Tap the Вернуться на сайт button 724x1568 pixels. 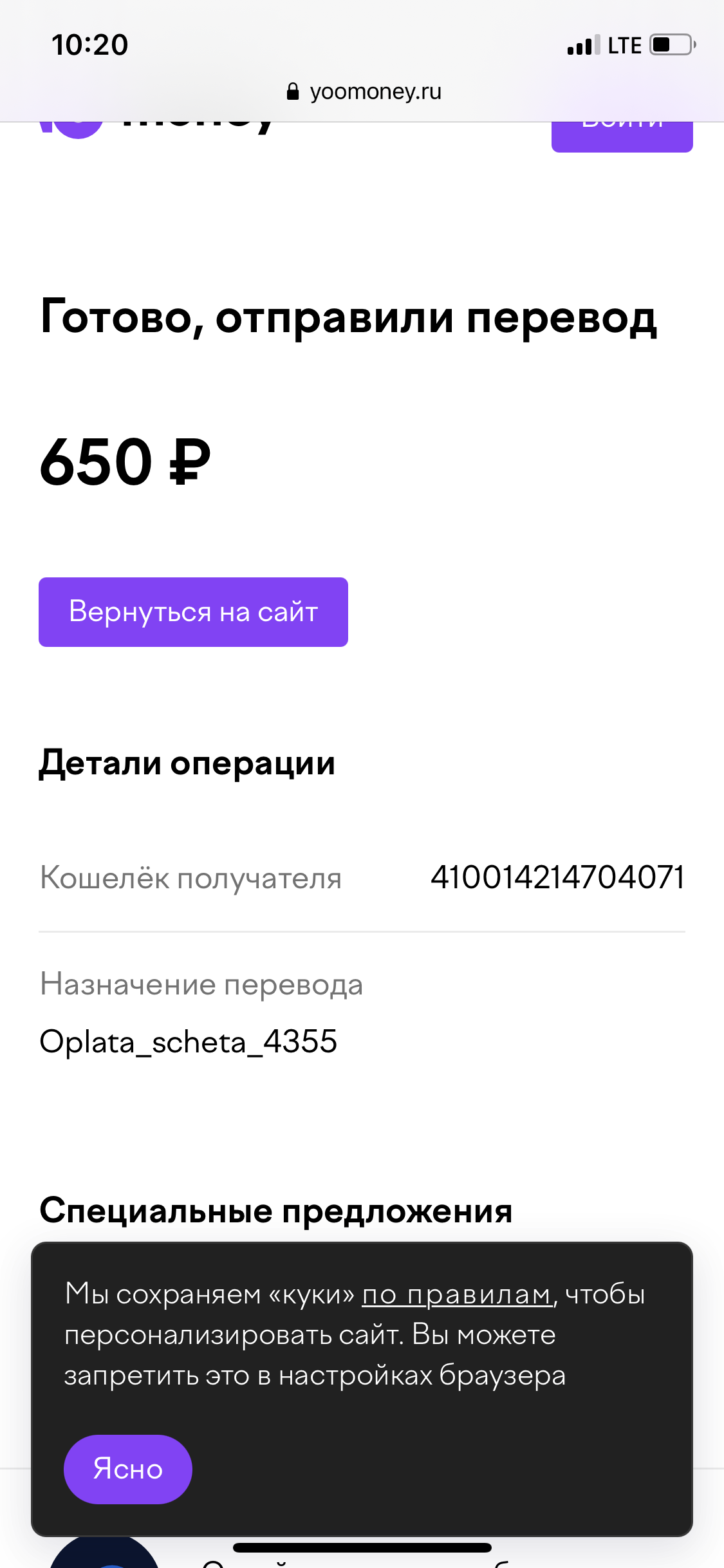tap(193, 612)
